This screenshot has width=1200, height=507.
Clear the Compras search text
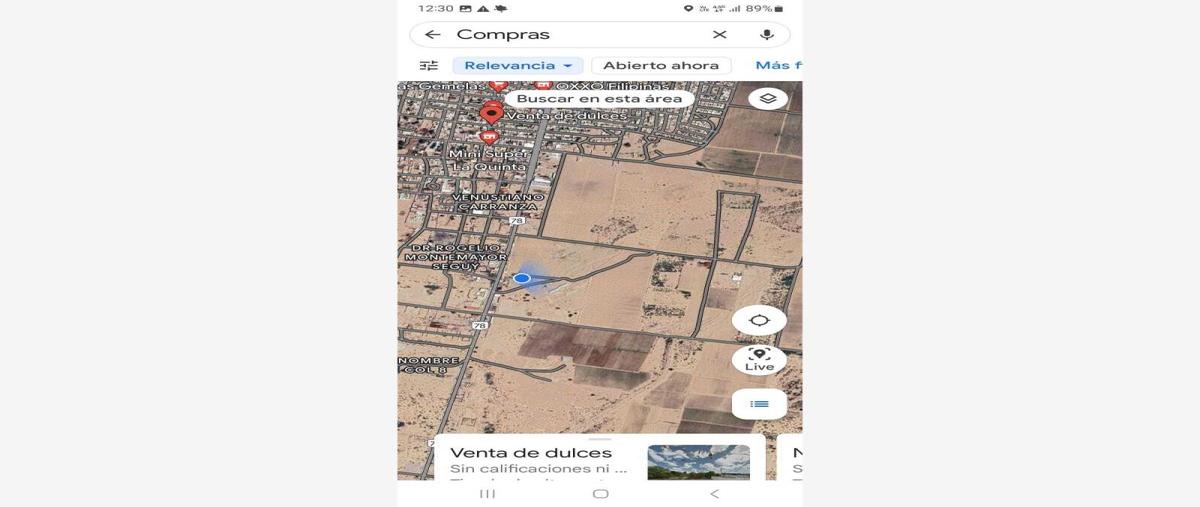click(719, 35)
